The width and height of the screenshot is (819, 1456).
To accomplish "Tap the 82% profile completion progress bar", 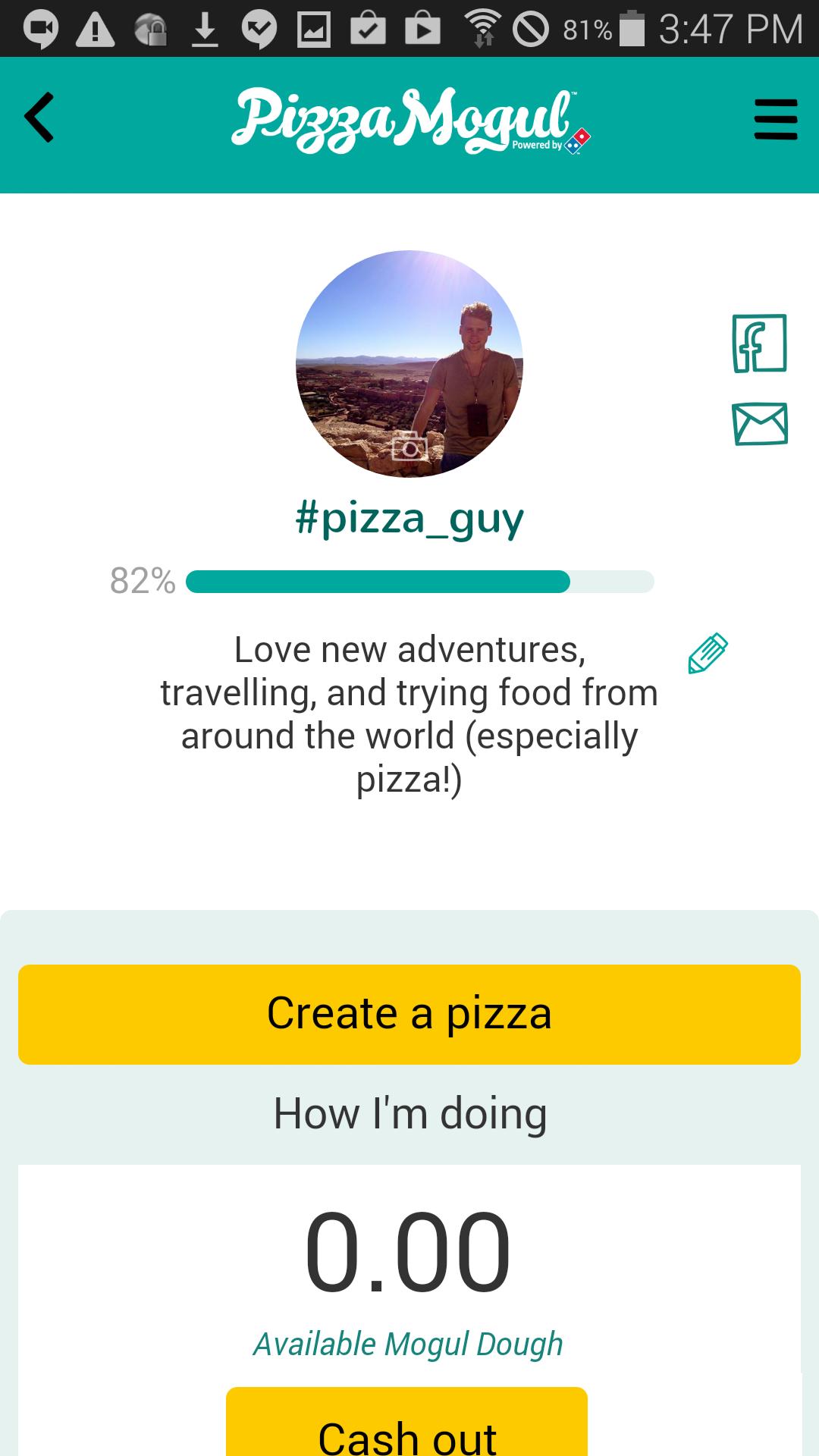I will (420, 581).
